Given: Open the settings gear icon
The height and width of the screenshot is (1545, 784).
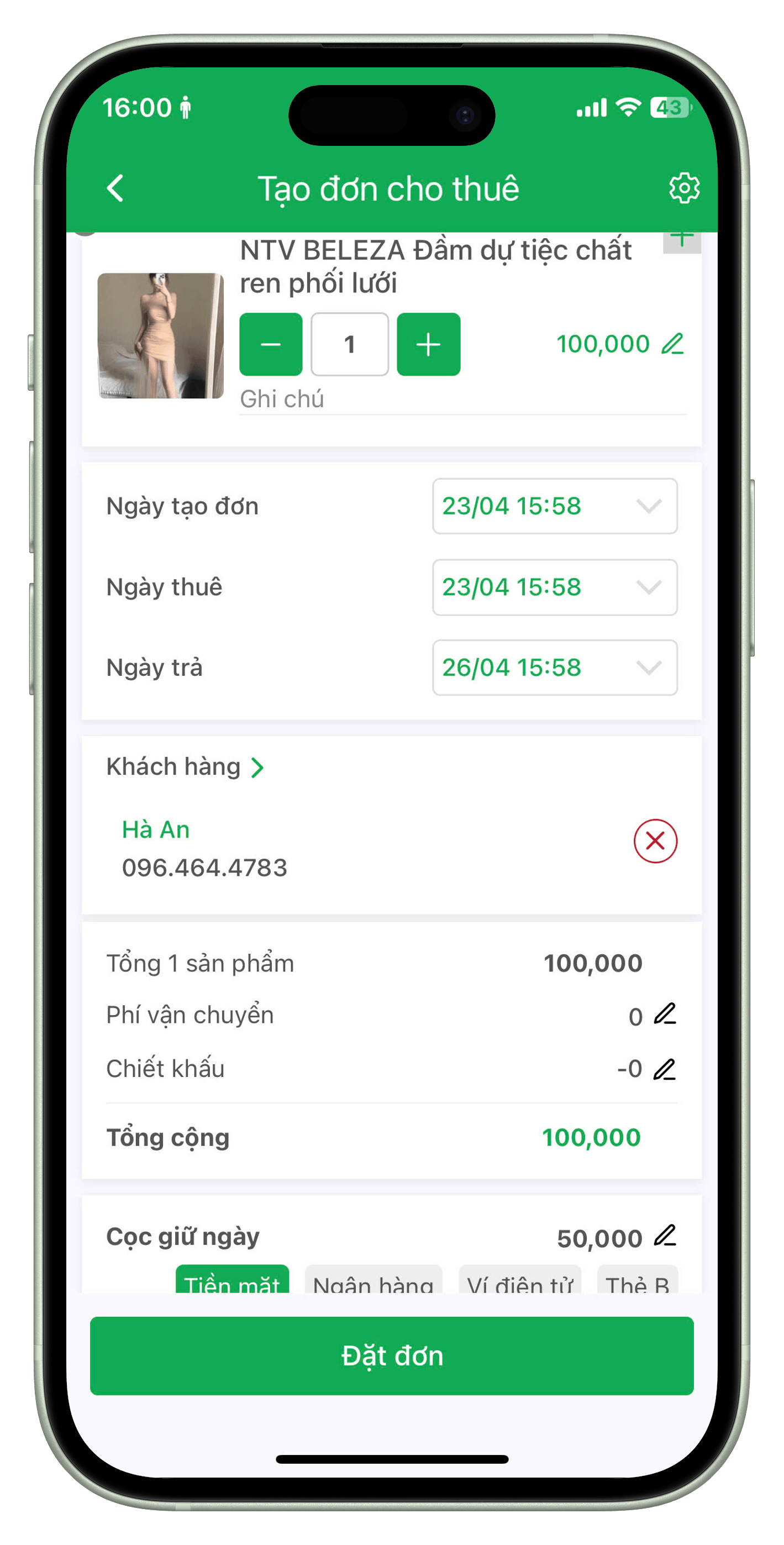Looking at the screenshot, I should point(683,188).
